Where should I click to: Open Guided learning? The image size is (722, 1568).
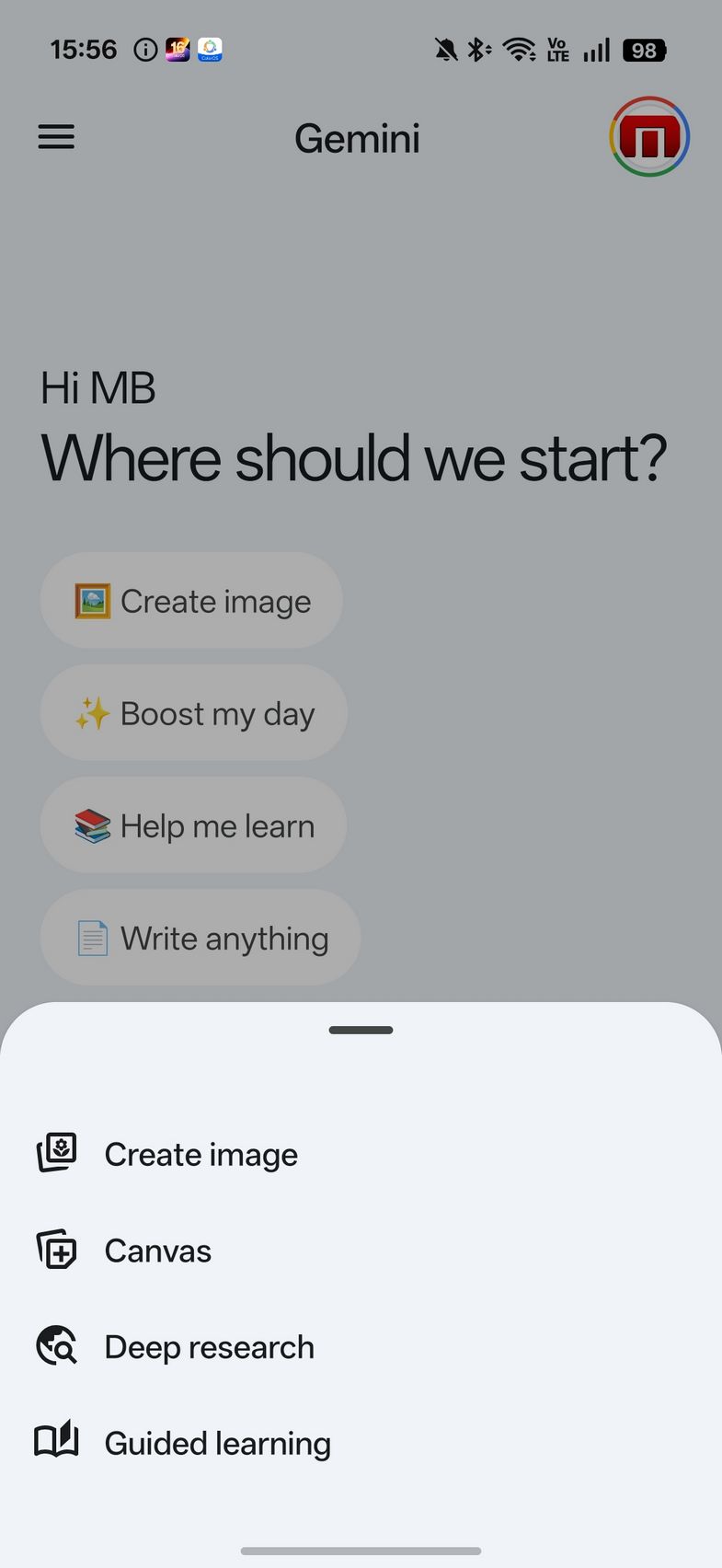click(361, 1443)
